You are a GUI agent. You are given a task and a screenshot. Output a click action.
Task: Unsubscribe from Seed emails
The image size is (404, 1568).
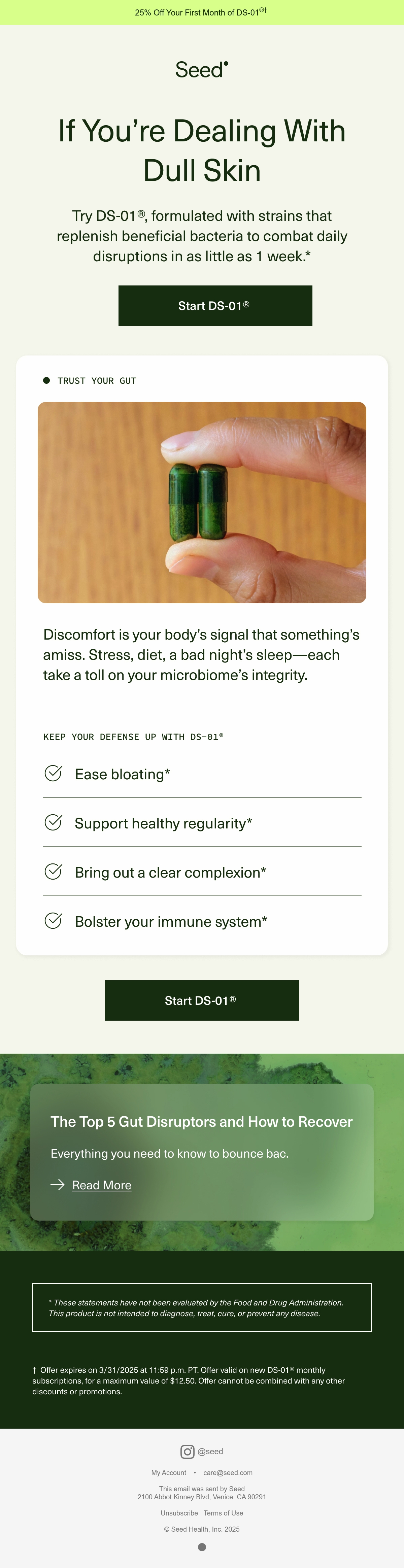tap(179, 1512)
